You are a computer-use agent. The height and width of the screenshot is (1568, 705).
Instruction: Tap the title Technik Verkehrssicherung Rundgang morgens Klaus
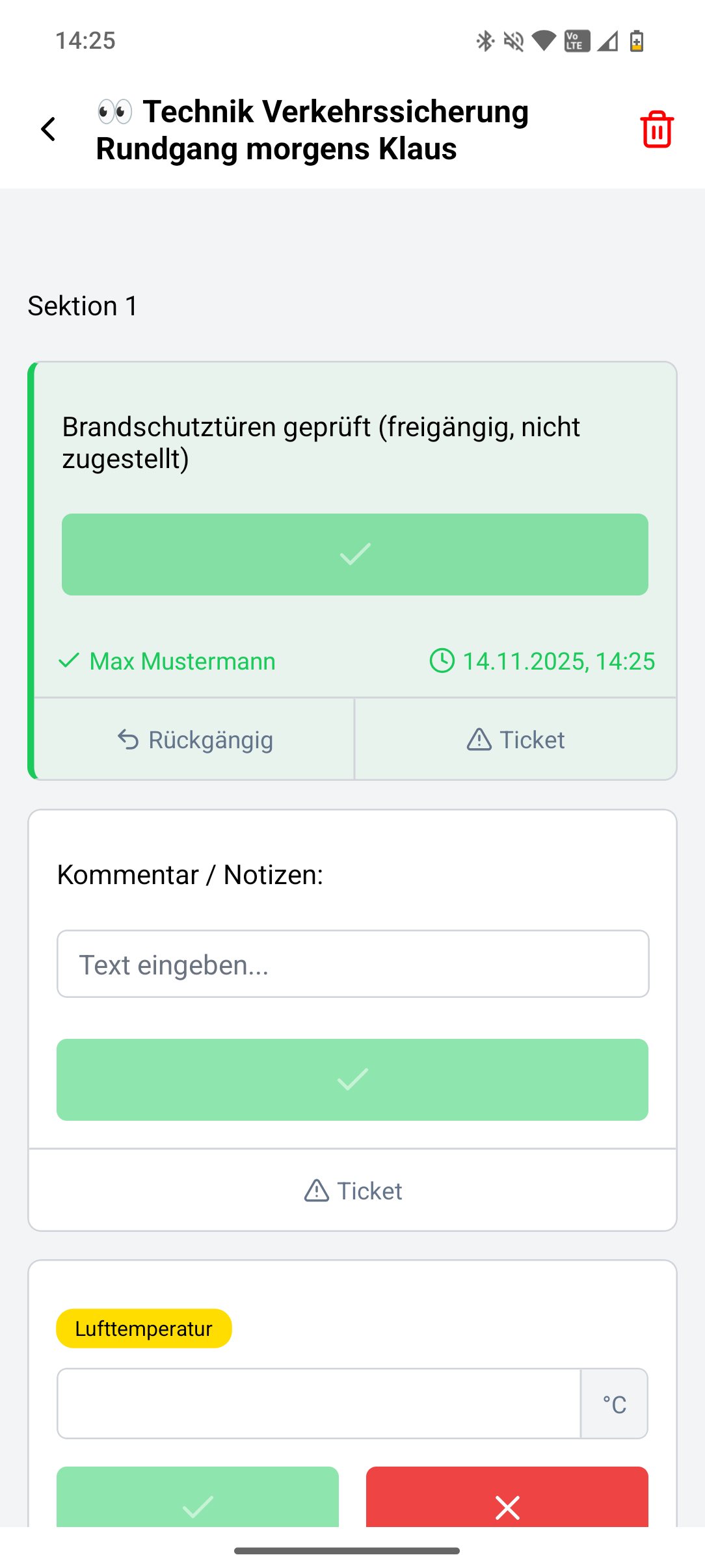click(313, 129)
